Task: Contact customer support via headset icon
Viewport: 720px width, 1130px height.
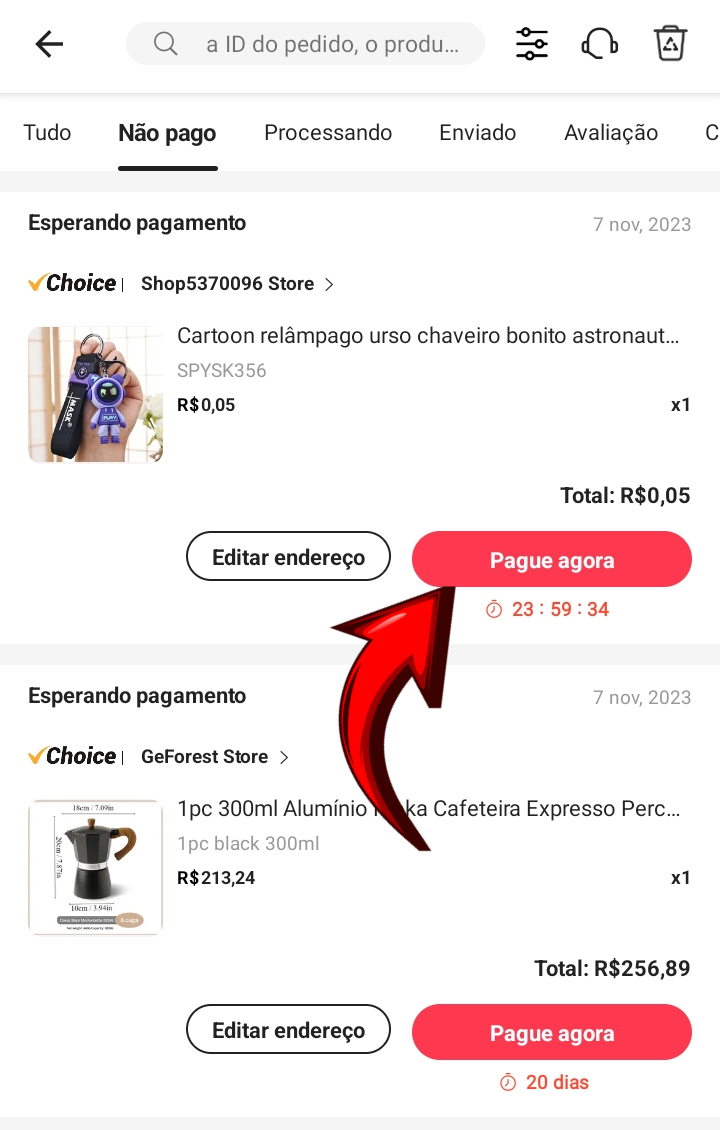Action: (599, 44)
